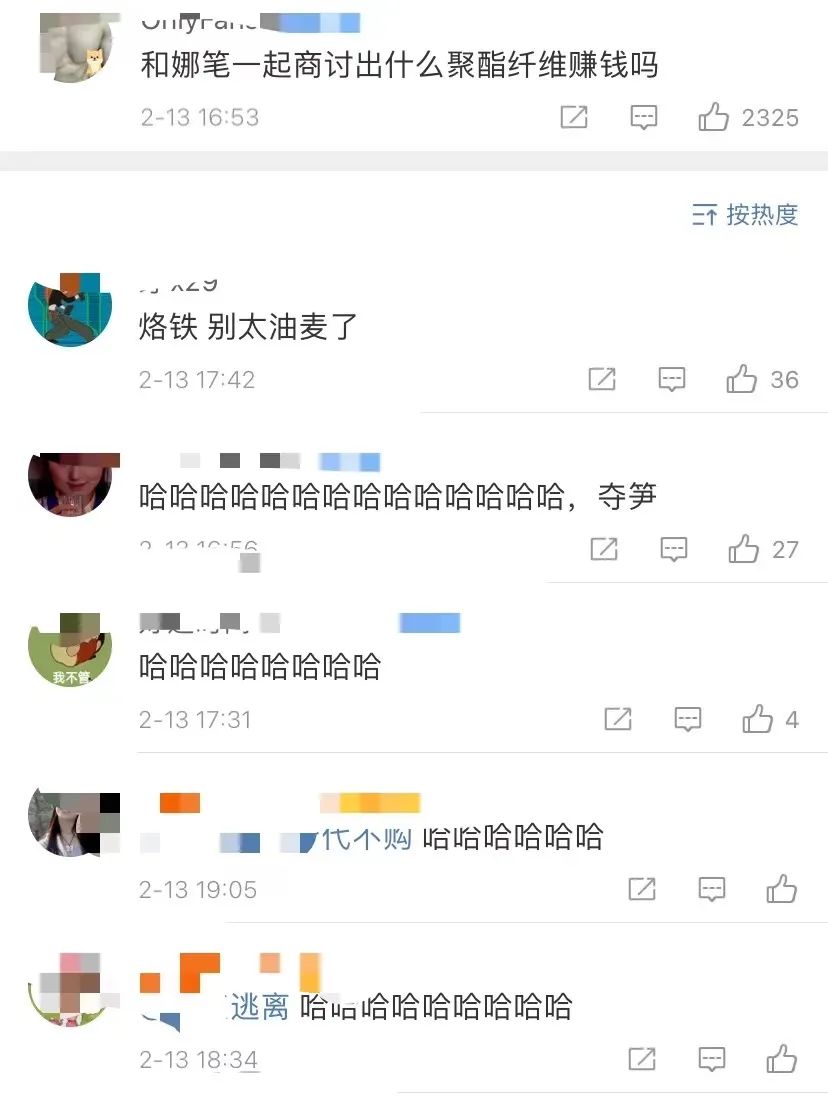Like the comment posted at 2-13 19:05
Viewport: 828px width, 1117px height.
tap(783, 889)
